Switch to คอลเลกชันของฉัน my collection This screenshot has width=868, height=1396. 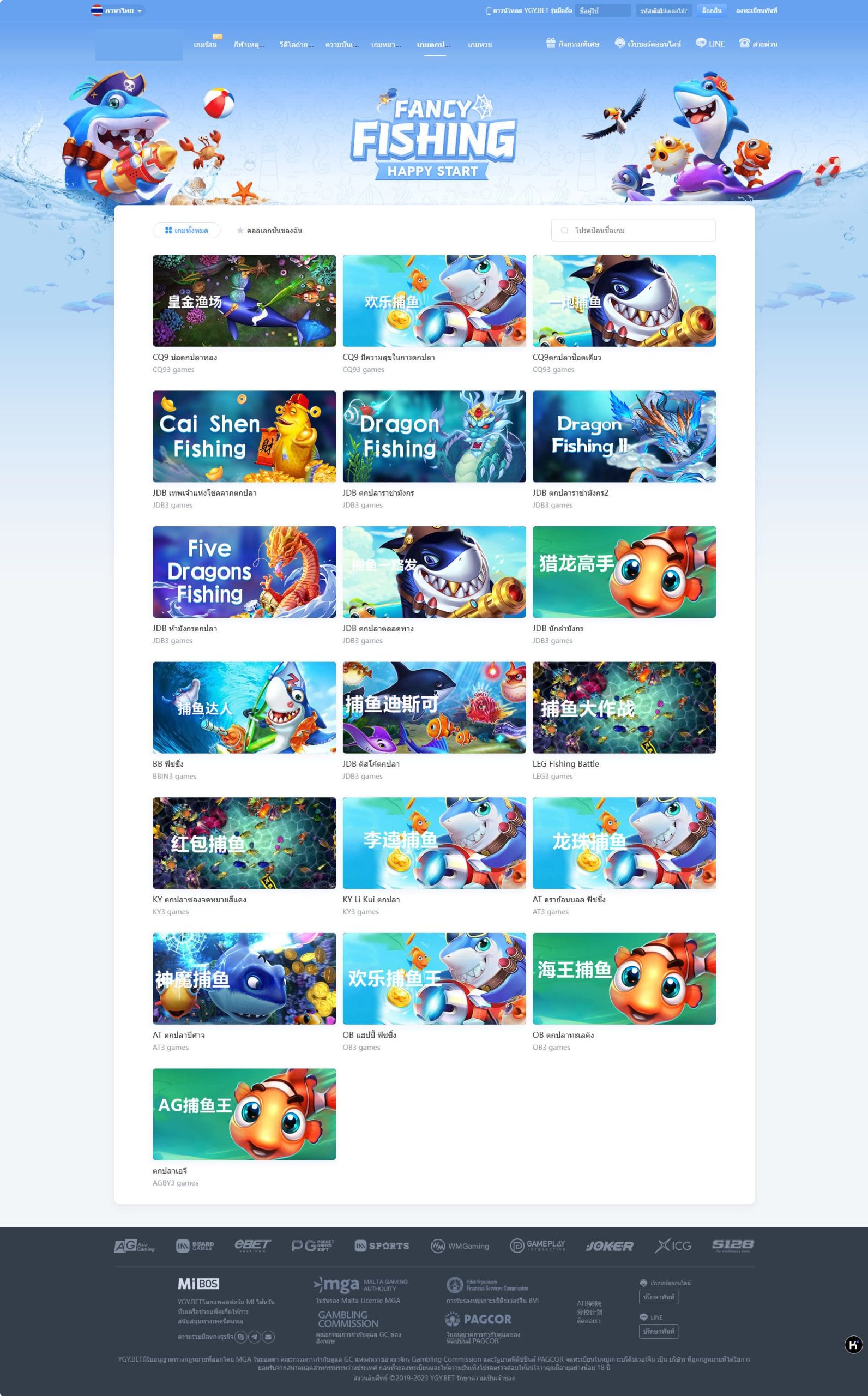269,230
